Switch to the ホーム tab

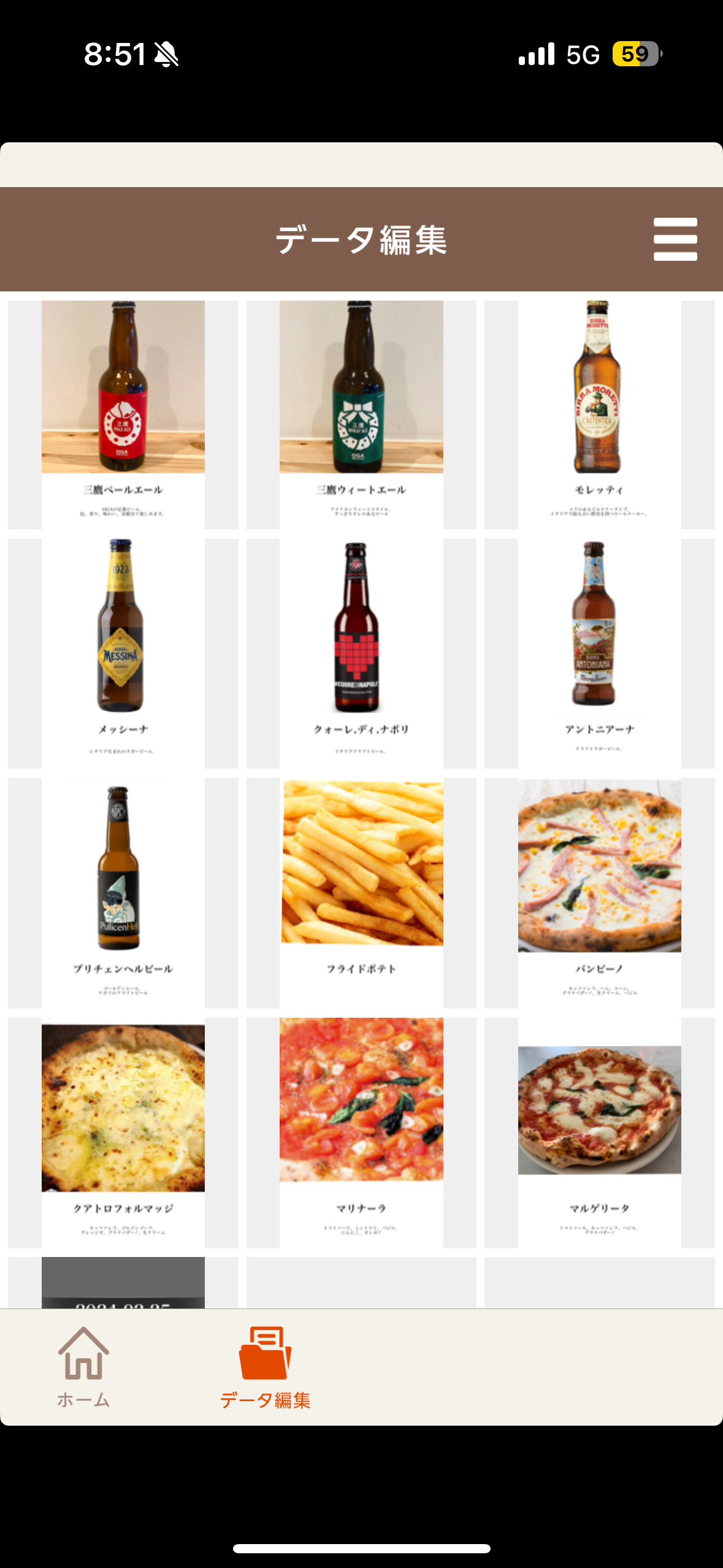pos(83,1367)
